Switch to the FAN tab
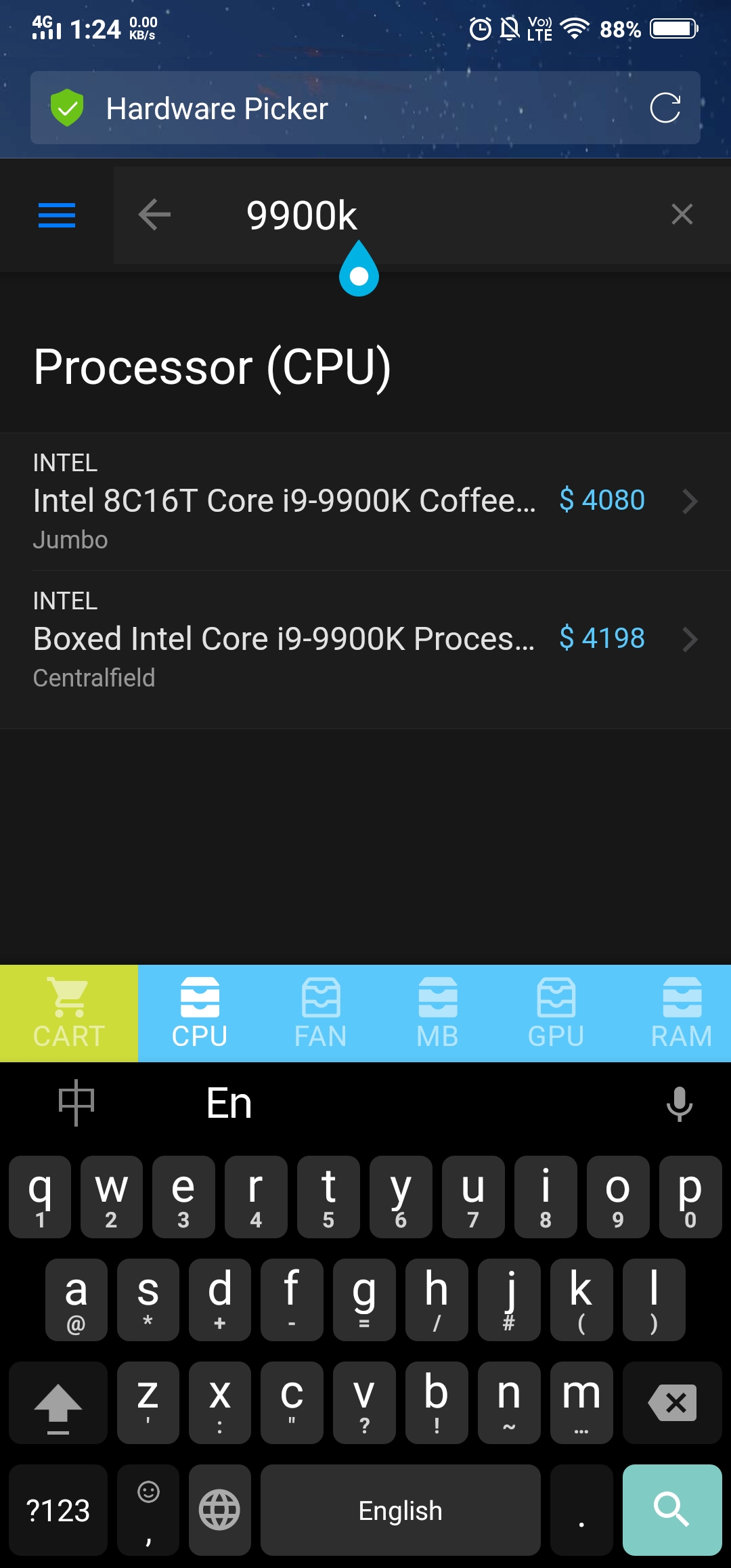The image size is (731, 1568). pyautogui.click(x=320, y=1013)
